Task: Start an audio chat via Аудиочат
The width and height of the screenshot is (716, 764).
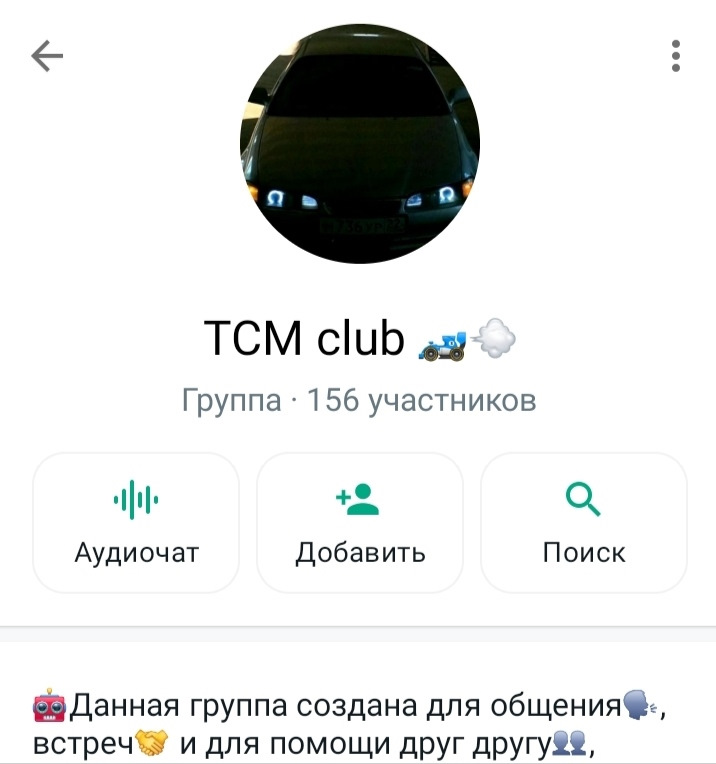Action: [x=136, y=522]
